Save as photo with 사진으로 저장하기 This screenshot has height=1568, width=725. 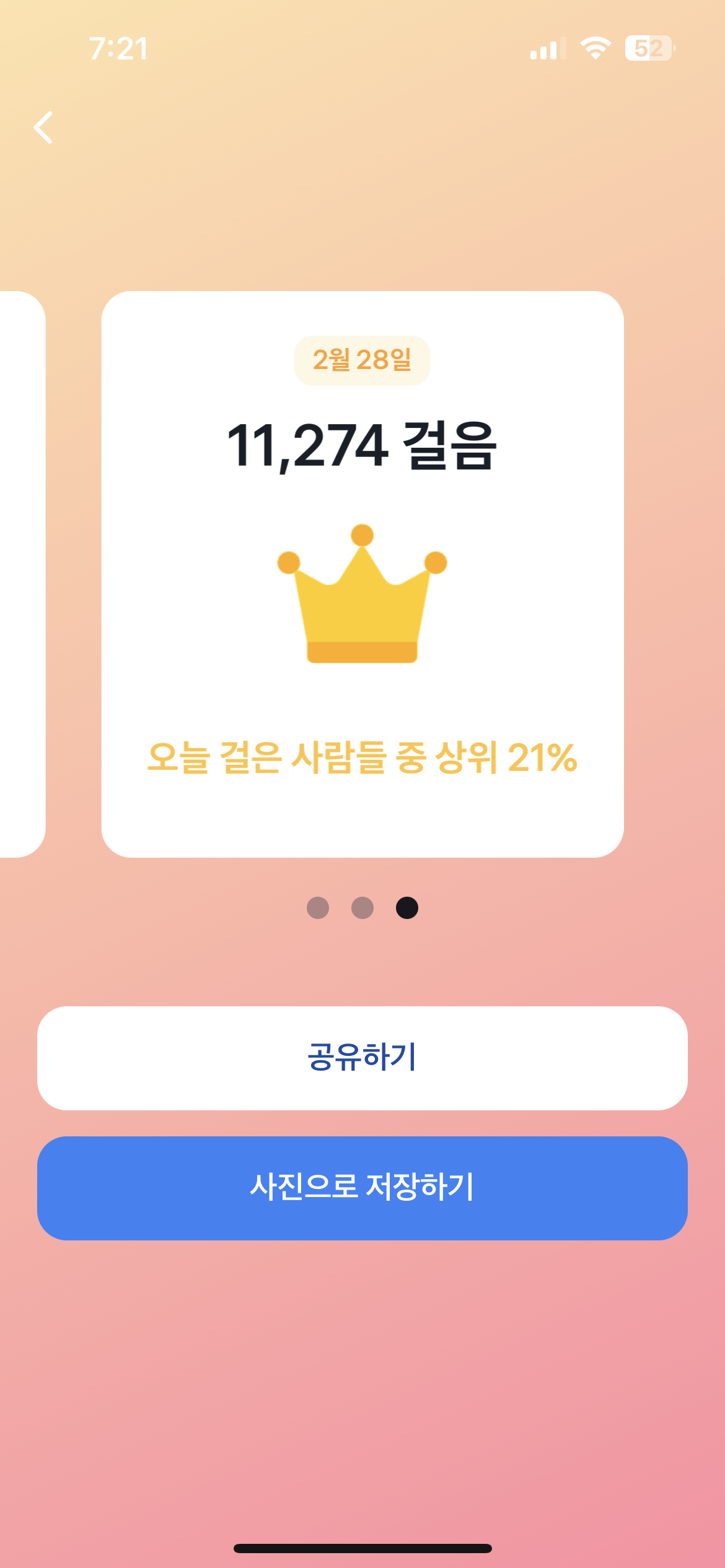point(362,1188)
